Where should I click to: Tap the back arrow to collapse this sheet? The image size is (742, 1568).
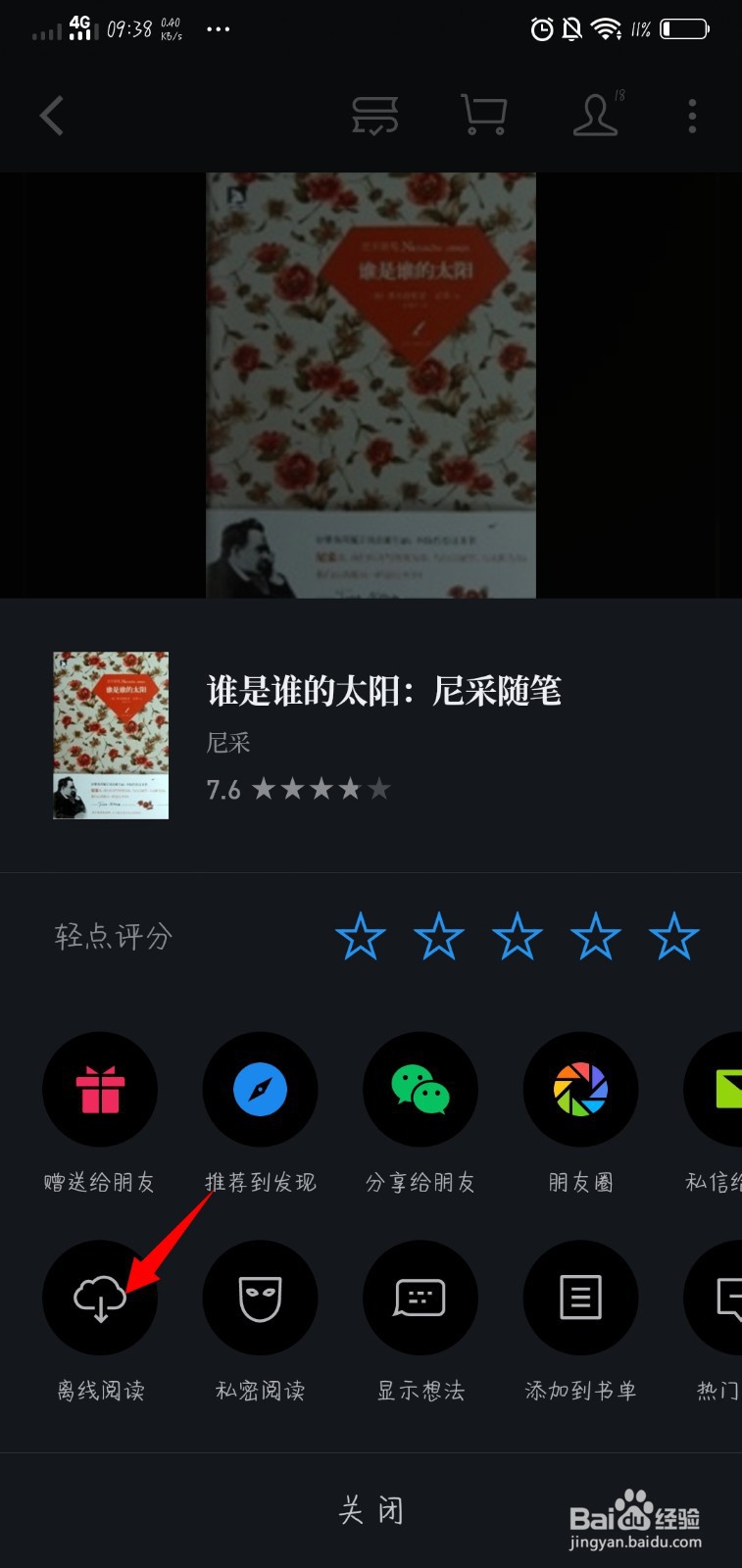(52, 115)
